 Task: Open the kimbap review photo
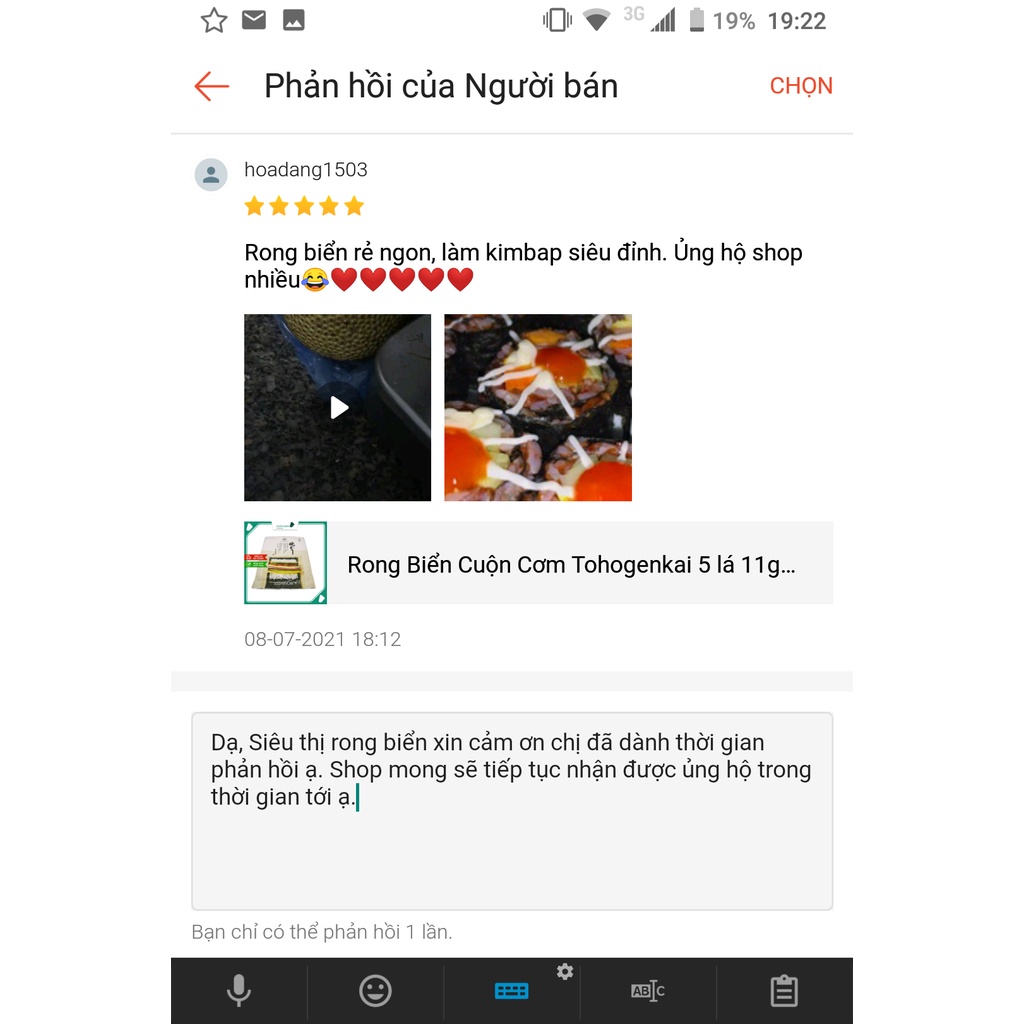[x=538, y=407]
